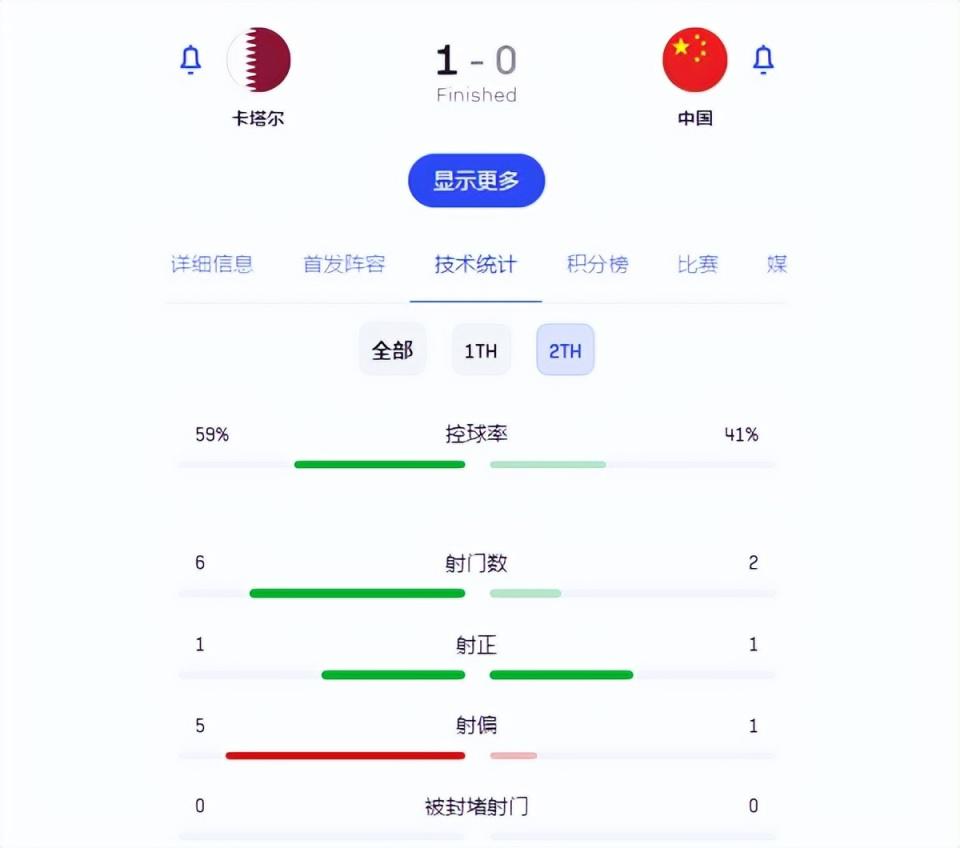This screenshot has height=848, width=960.
Task: Open the 首发阵容 tab
Action: tap(344, 264)
